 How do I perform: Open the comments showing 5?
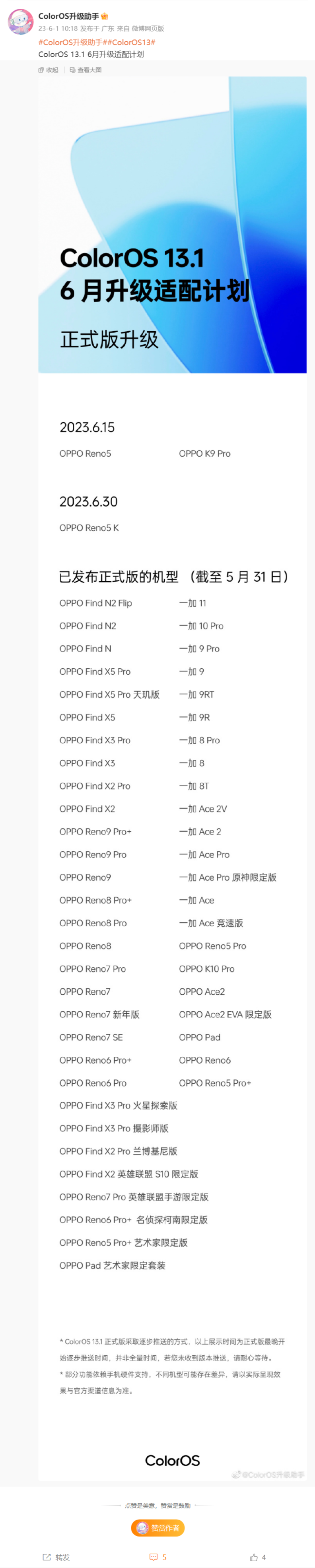click(x=158, y=1556)
